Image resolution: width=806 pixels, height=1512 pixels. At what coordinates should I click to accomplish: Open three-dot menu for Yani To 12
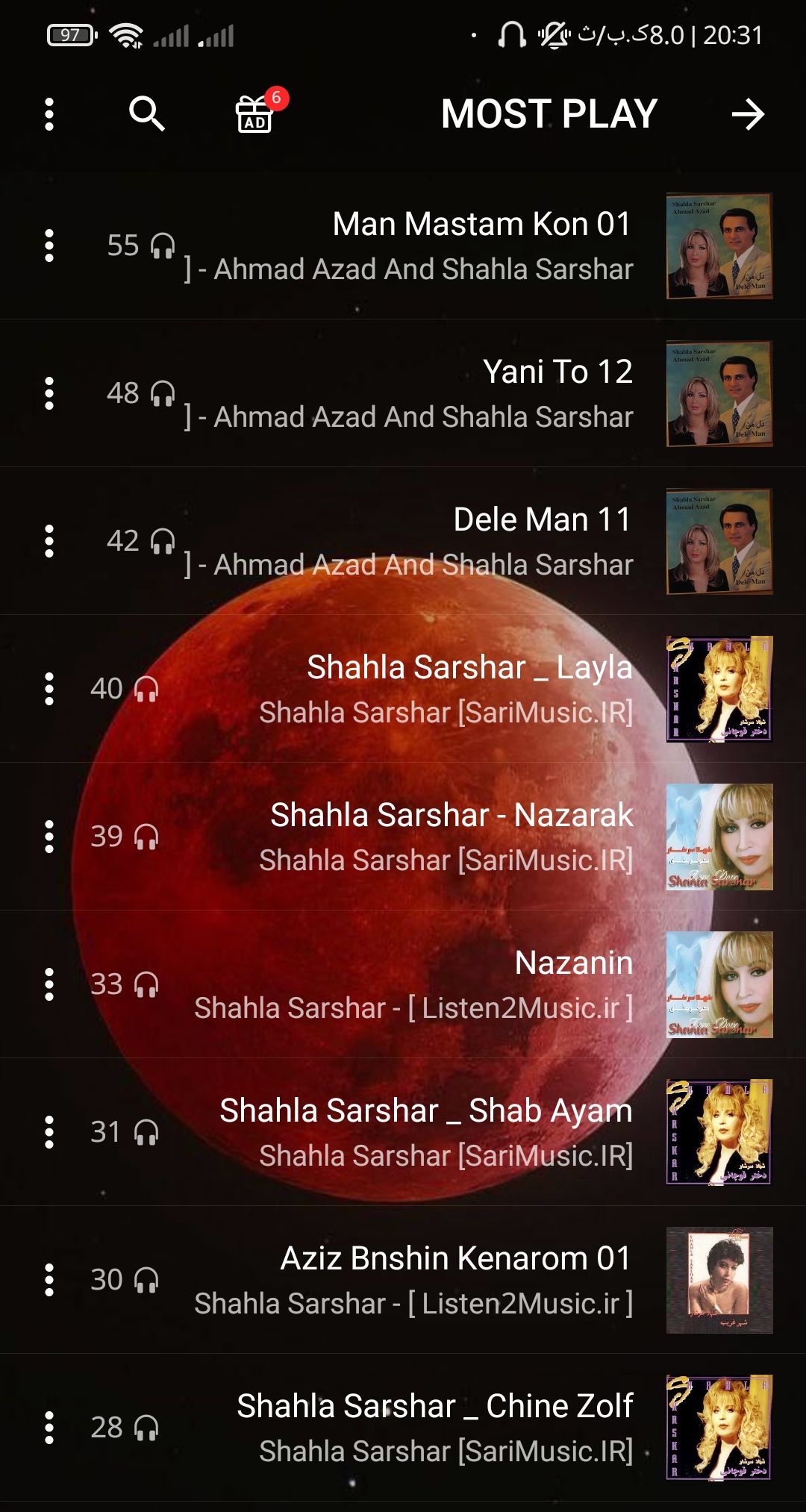pos(49,393)
